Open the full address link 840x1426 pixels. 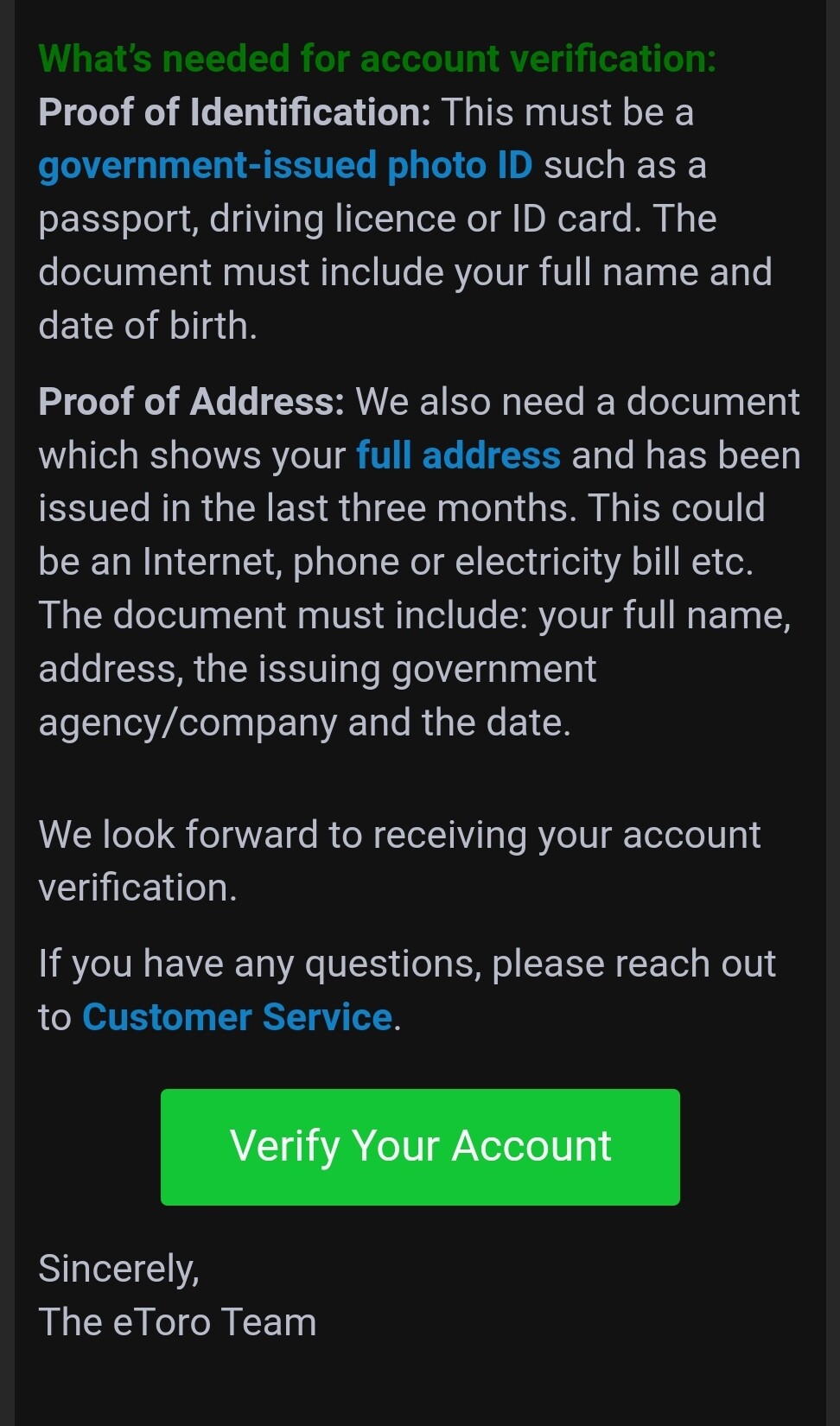[458, 455]
